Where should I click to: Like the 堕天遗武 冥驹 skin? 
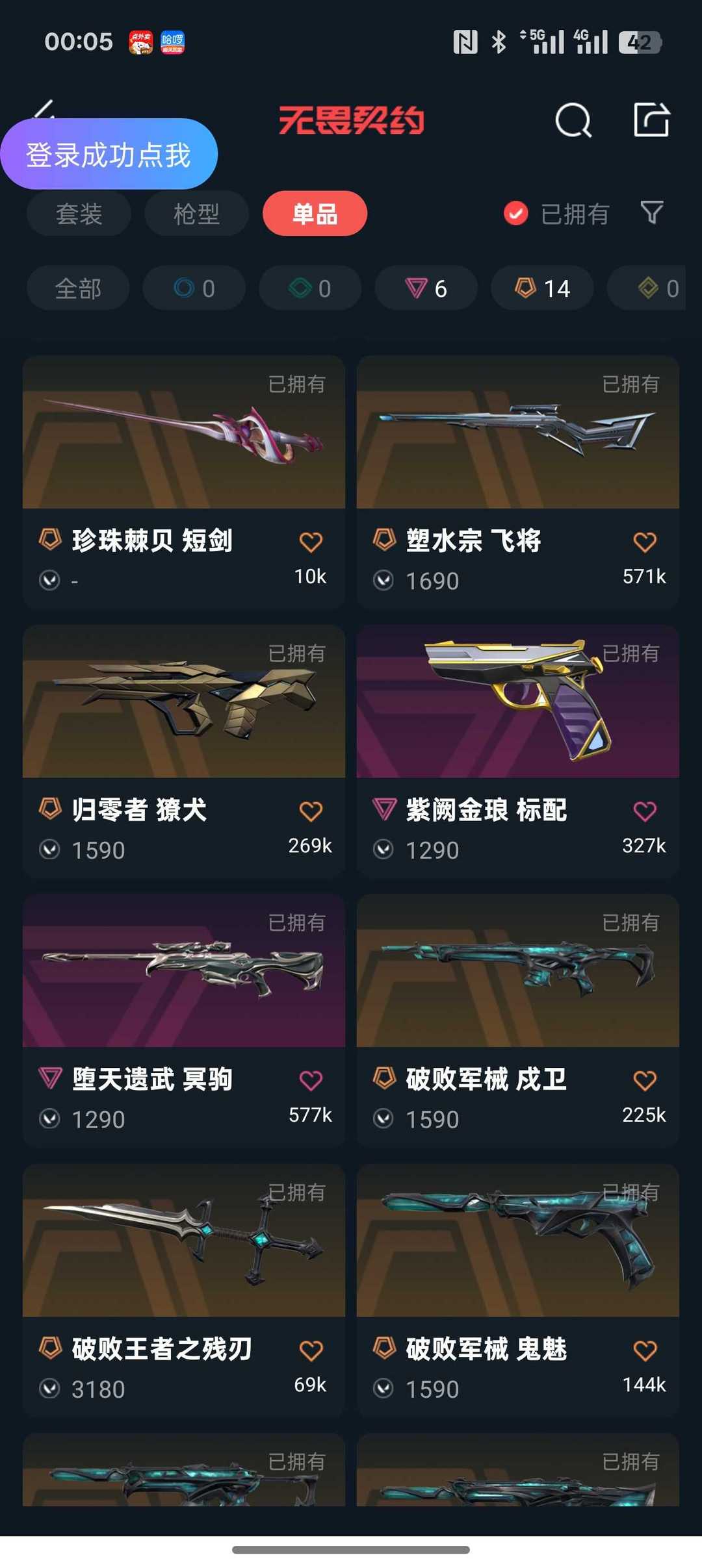pos(311,1080)
